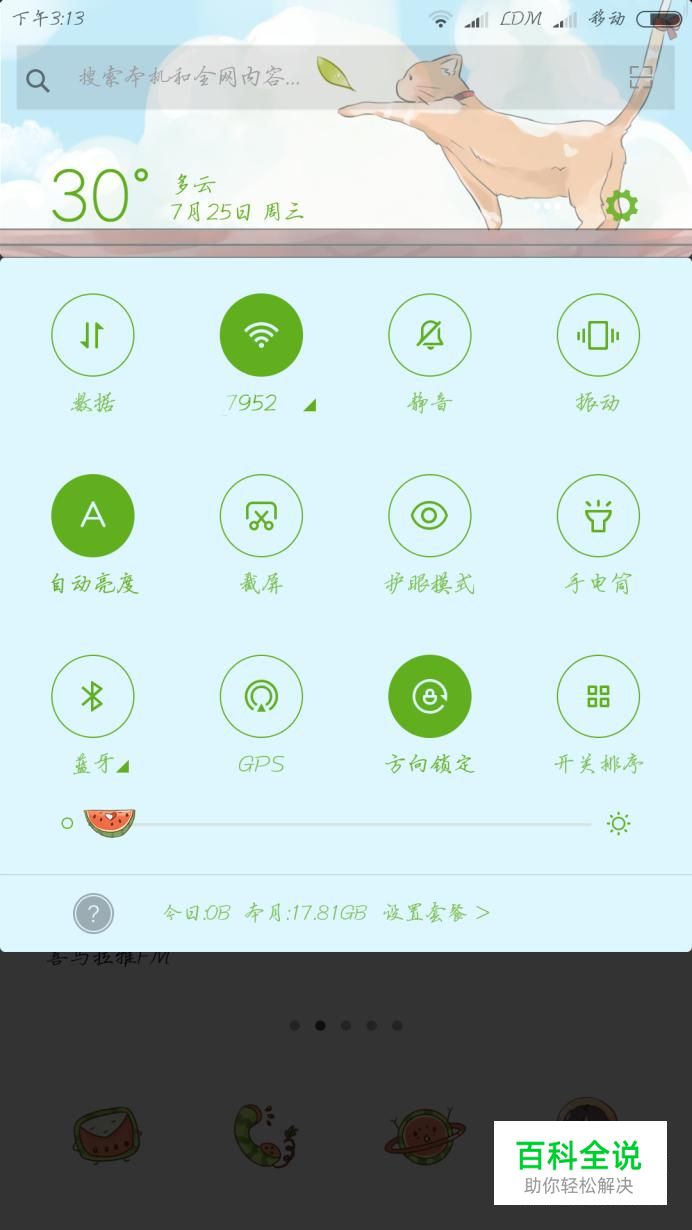
Task: Switch on the flashlight (手电筒)
Action: [x=598, y=516]
